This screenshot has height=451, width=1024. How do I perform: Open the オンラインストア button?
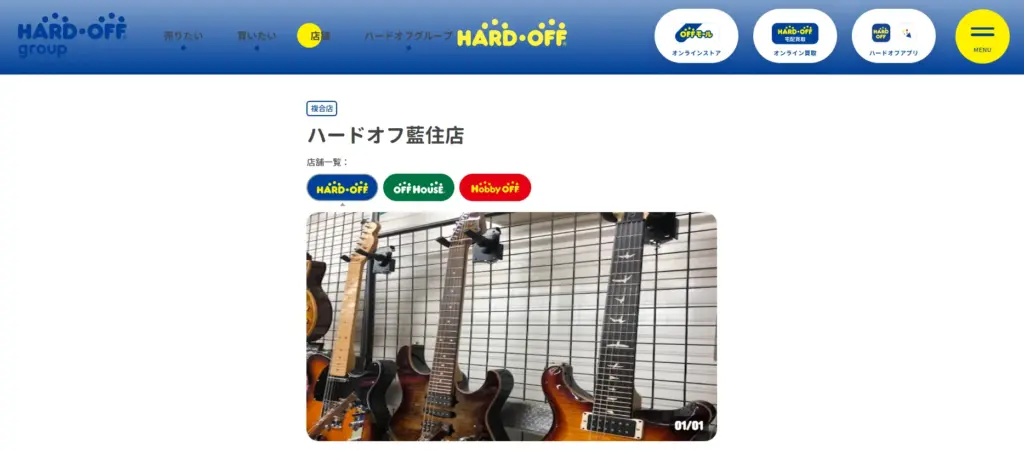[x=696, y=36]
